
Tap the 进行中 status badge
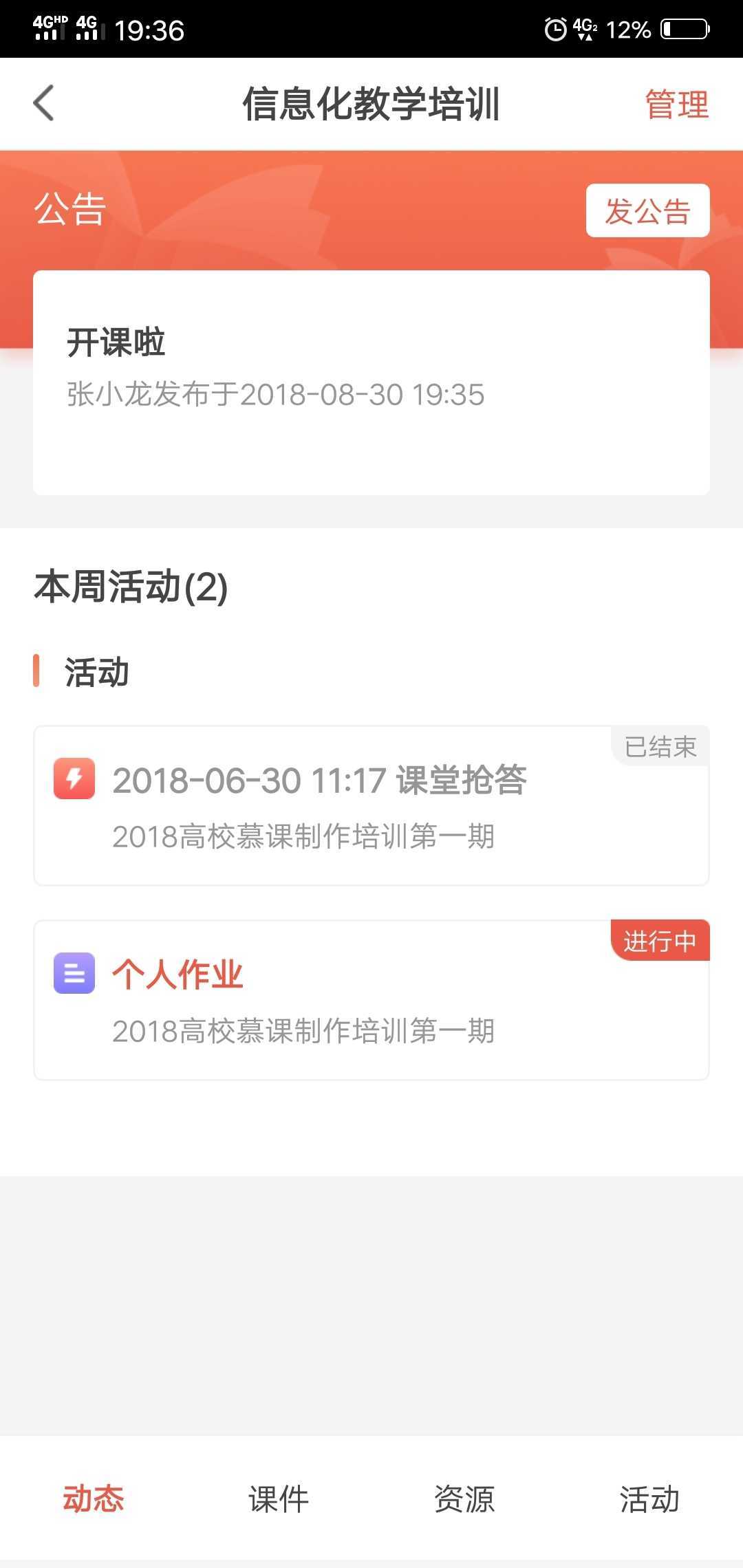[659, 941]
